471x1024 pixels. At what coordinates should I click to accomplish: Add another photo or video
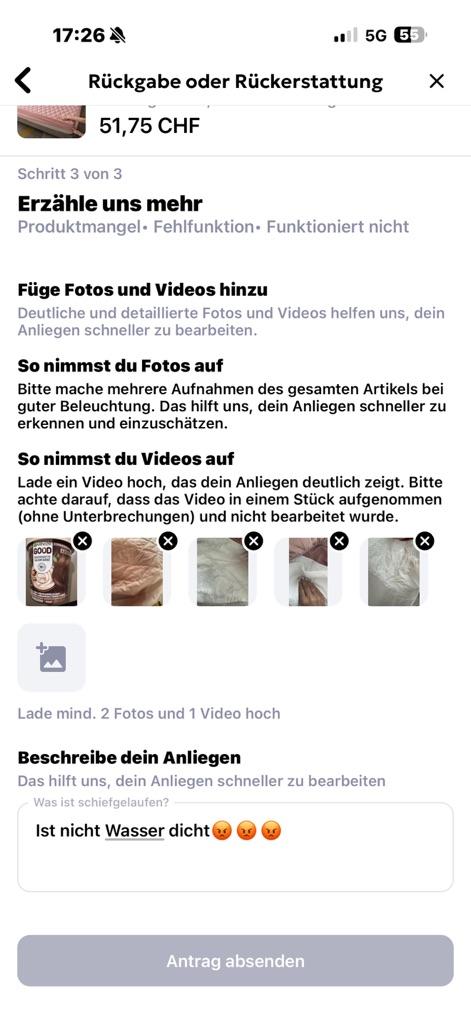pos(52,657)
